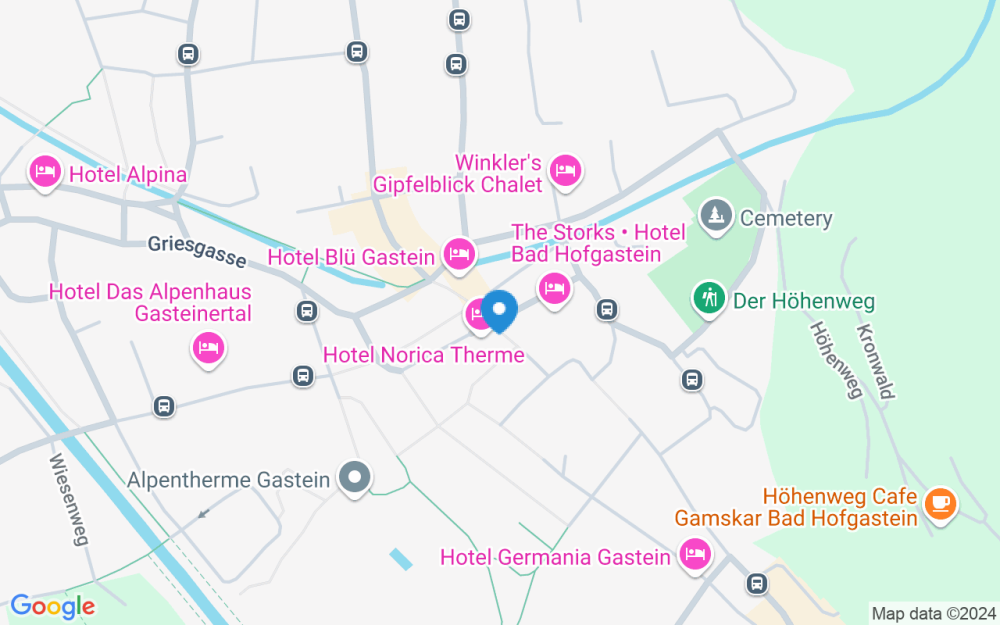Tap the Cemetery map marker
The image size is (1000, 625).
716,217
